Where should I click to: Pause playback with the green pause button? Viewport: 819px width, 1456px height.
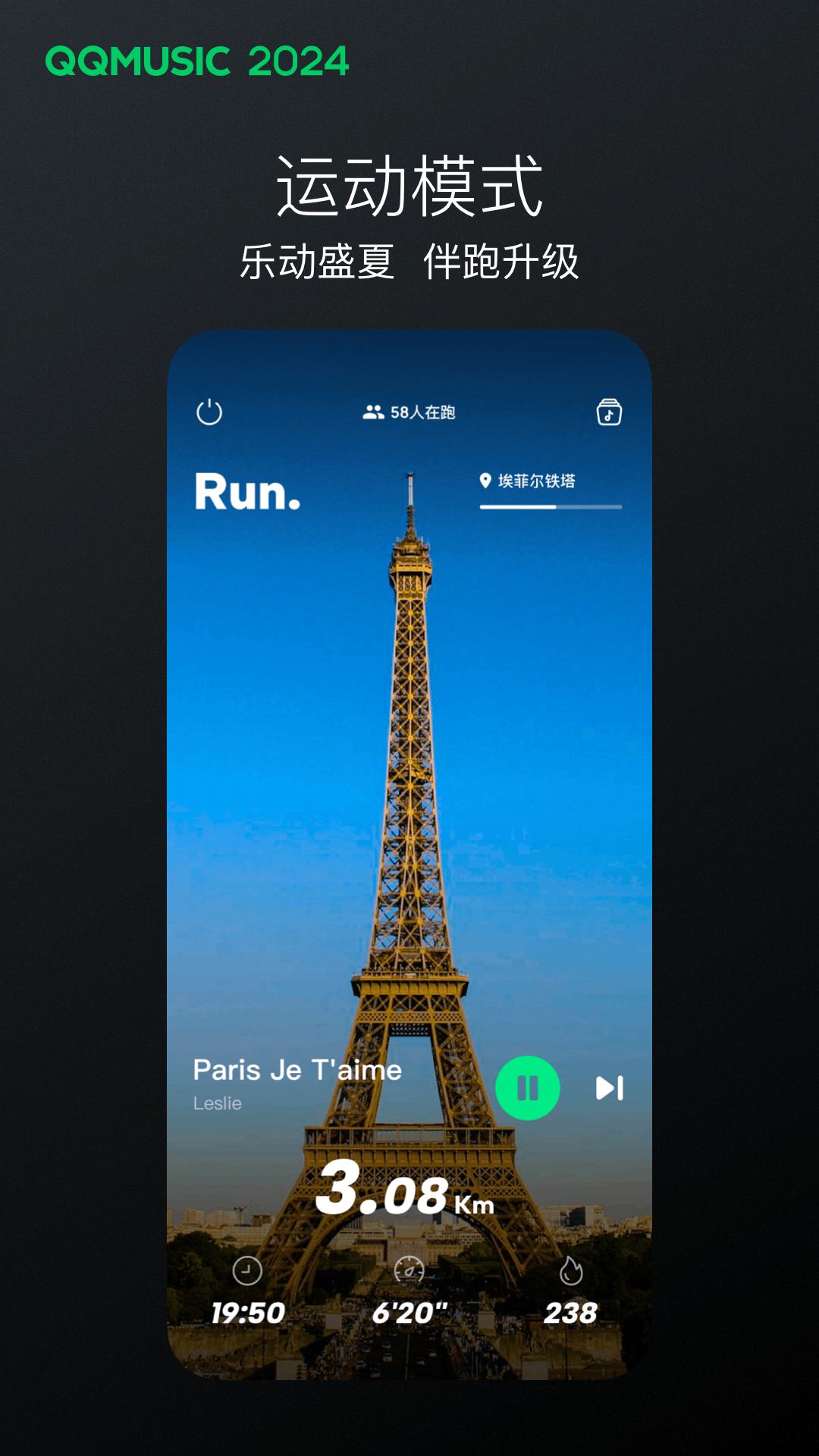(529, 1087)
